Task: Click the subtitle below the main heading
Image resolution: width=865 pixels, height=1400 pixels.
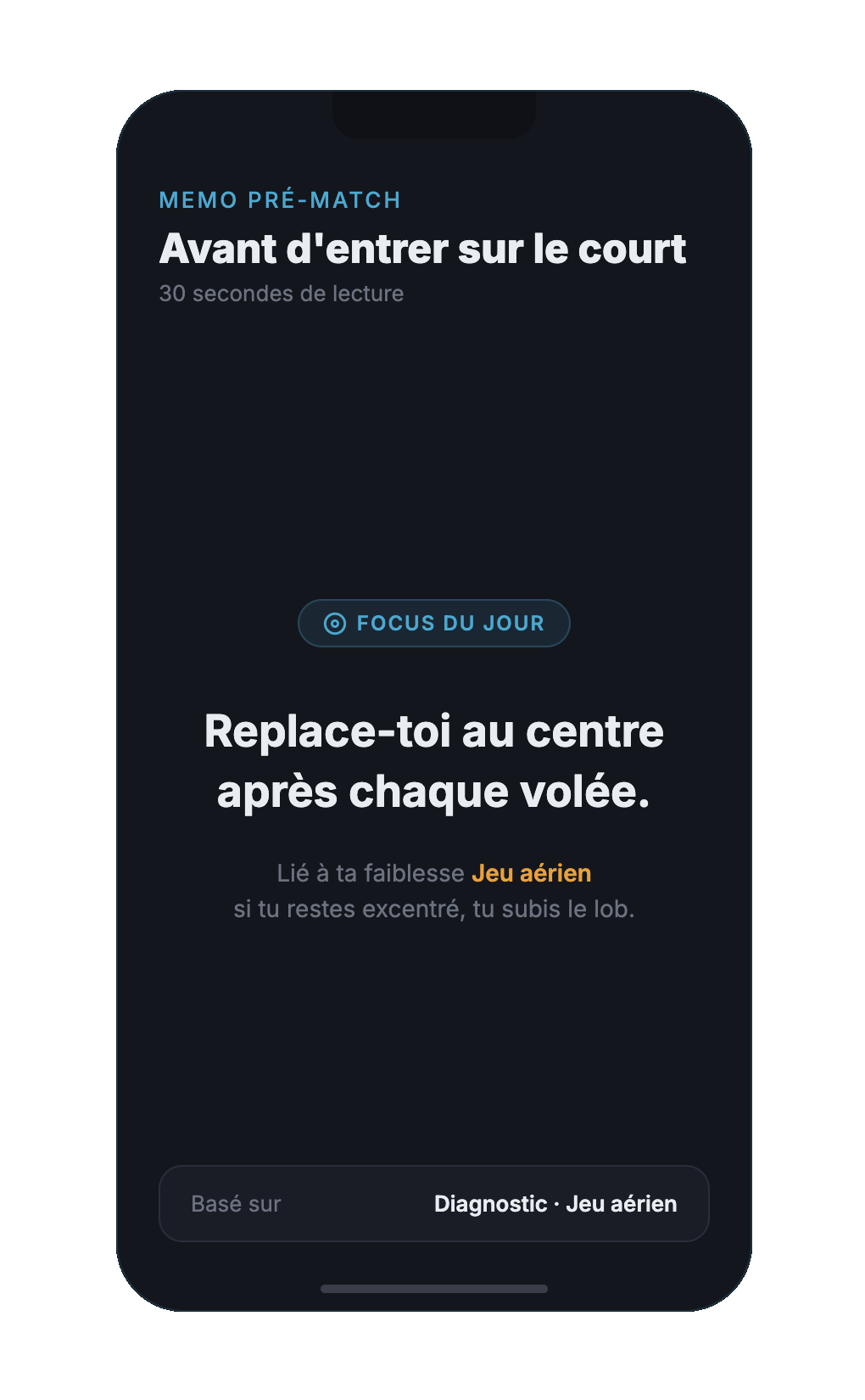Action: [x=282, y=294]
